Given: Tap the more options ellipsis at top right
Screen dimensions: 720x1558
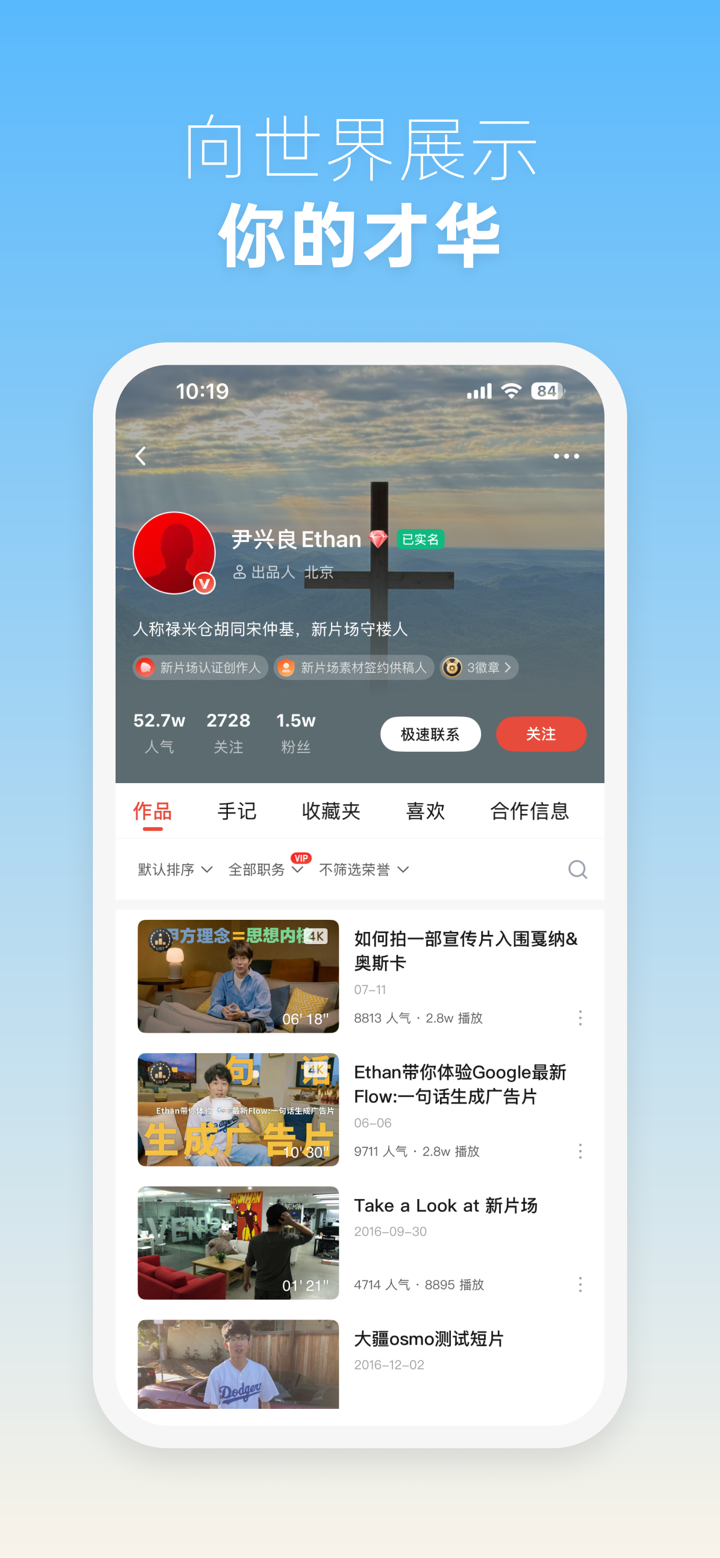Looking at the screenshot, I should tap(566, 456).
